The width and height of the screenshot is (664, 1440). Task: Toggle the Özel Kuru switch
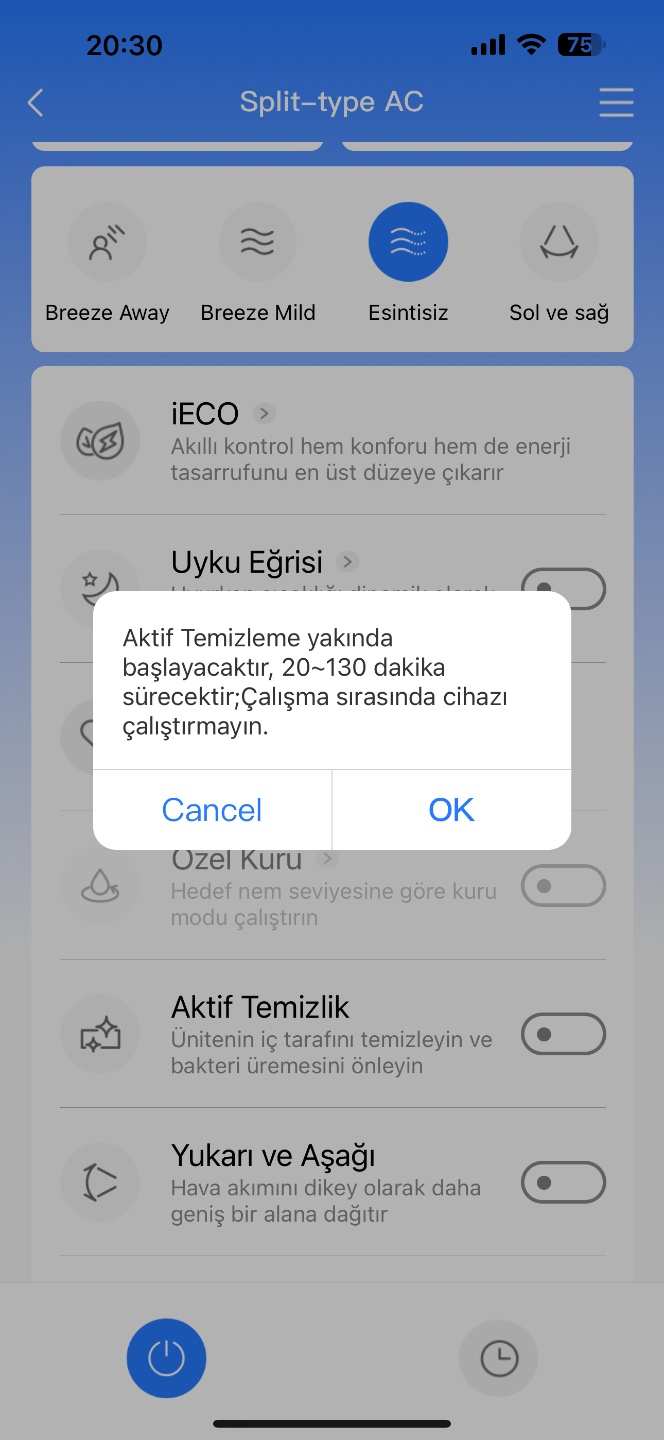[x=564, y=886]
